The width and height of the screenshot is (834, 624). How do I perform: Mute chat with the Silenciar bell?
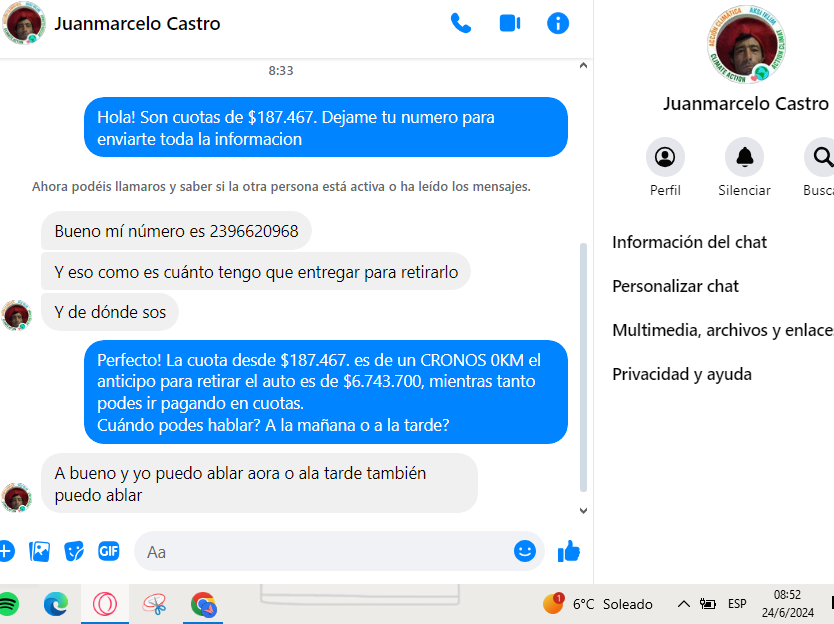click(x=744, y=158)
